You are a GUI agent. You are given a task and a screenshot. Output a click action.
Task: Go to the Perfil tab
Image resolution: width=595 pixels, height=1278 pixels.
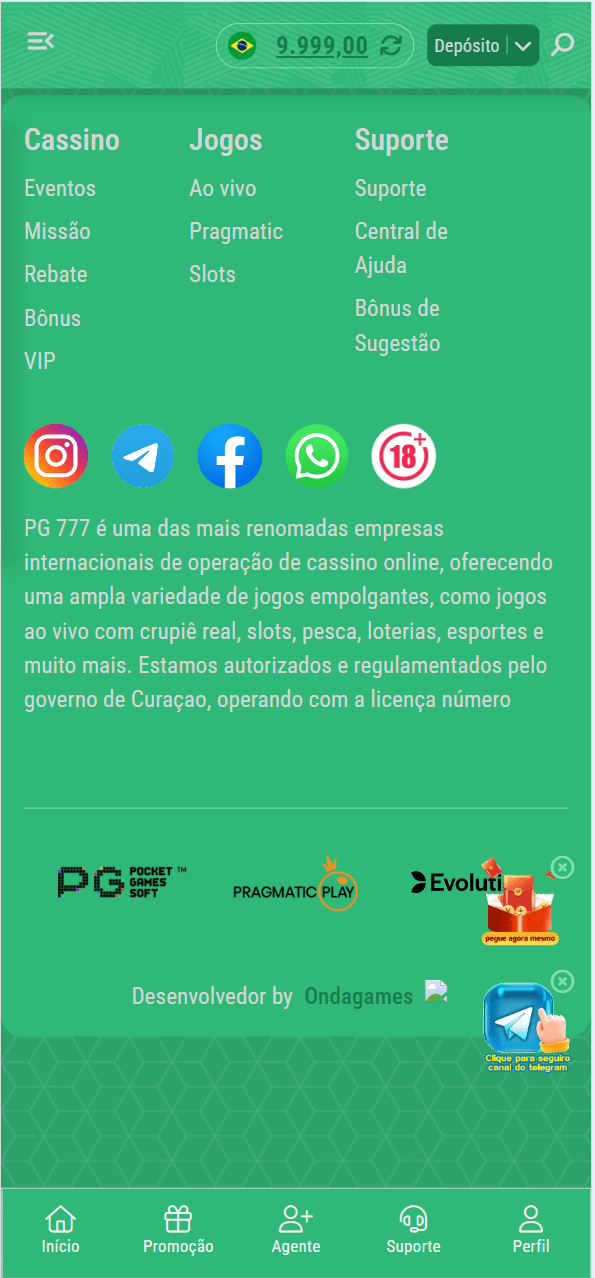tap(531, 1230)
